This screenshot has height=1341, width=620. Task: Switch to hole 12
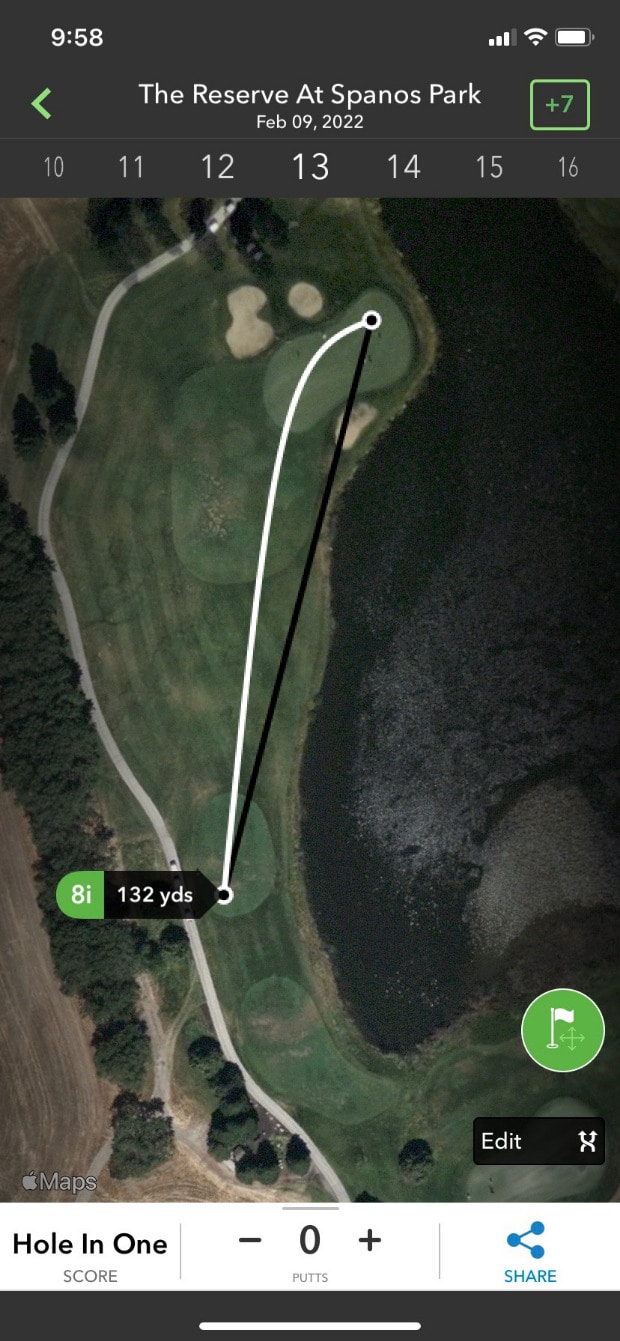[217, 167]
